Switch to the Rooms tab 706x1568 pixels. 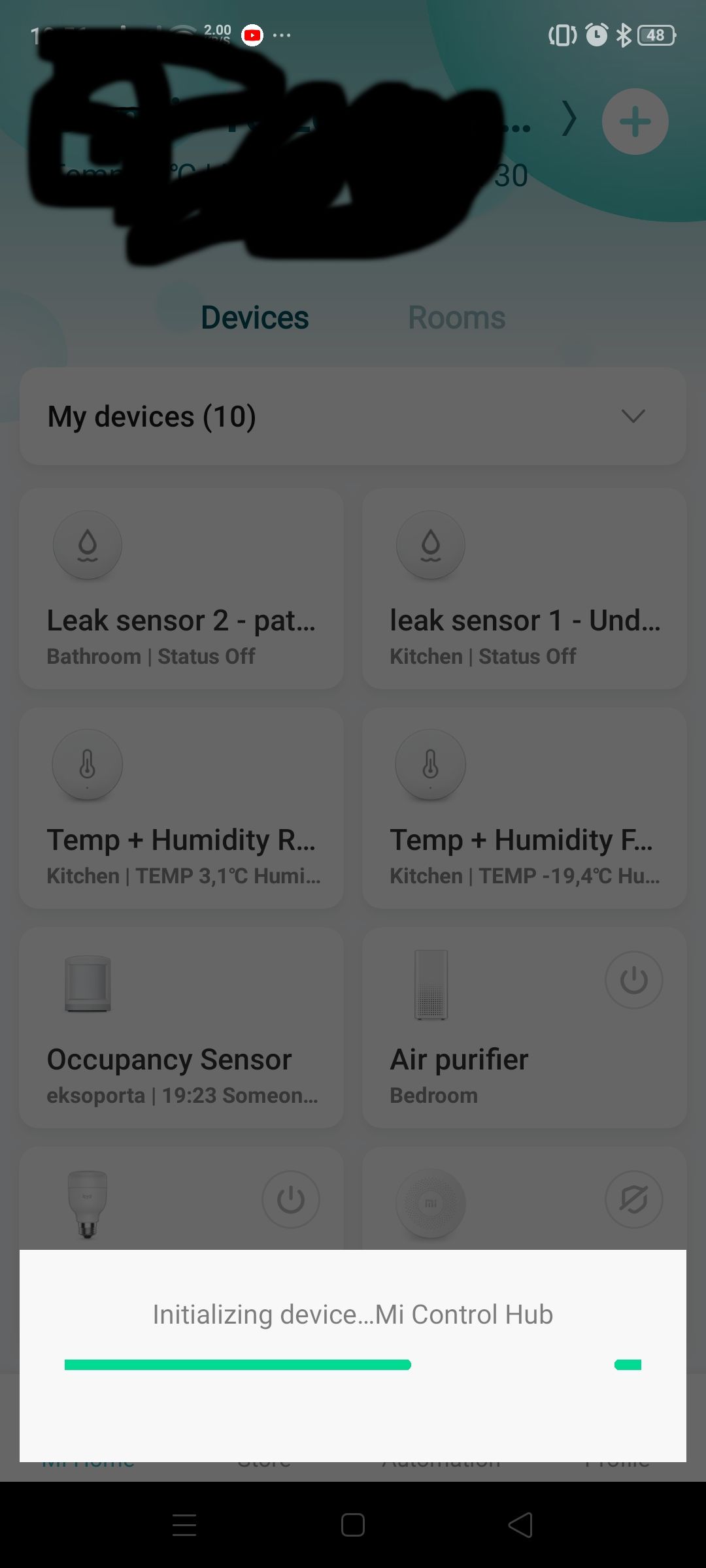tap(456, 318)
